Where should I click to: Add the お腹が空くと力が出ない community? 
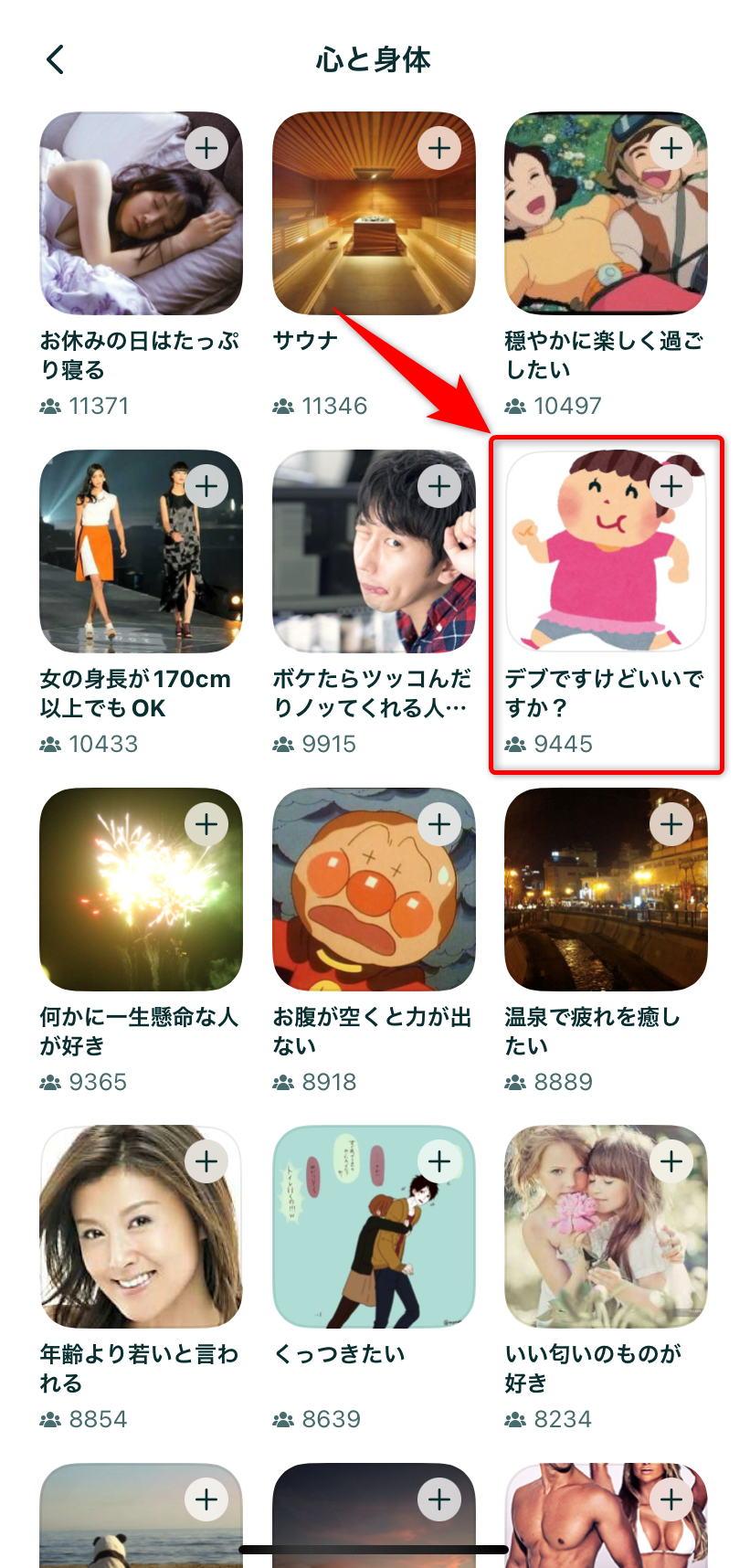(439, 824)
